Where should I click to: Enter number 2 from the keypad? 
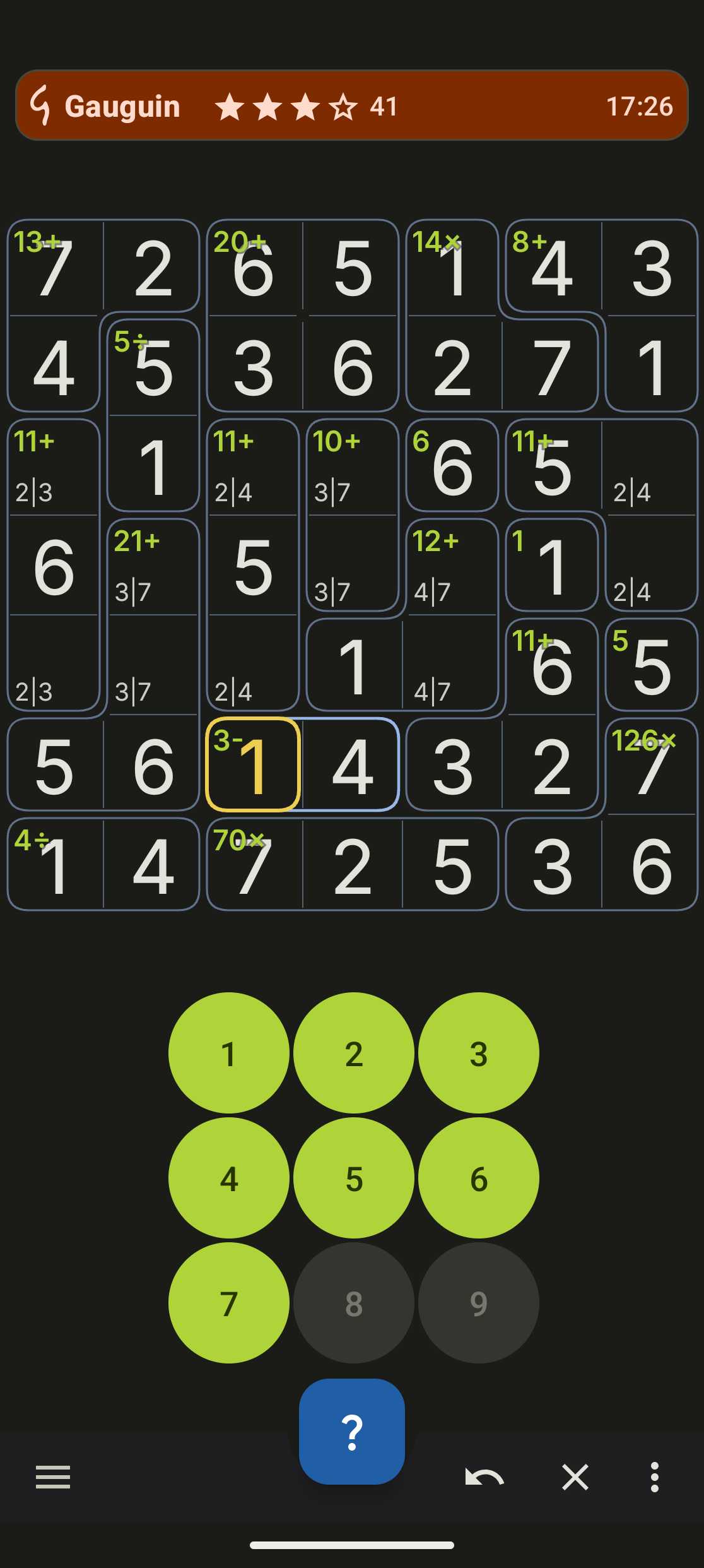[x=353, y=1053]
